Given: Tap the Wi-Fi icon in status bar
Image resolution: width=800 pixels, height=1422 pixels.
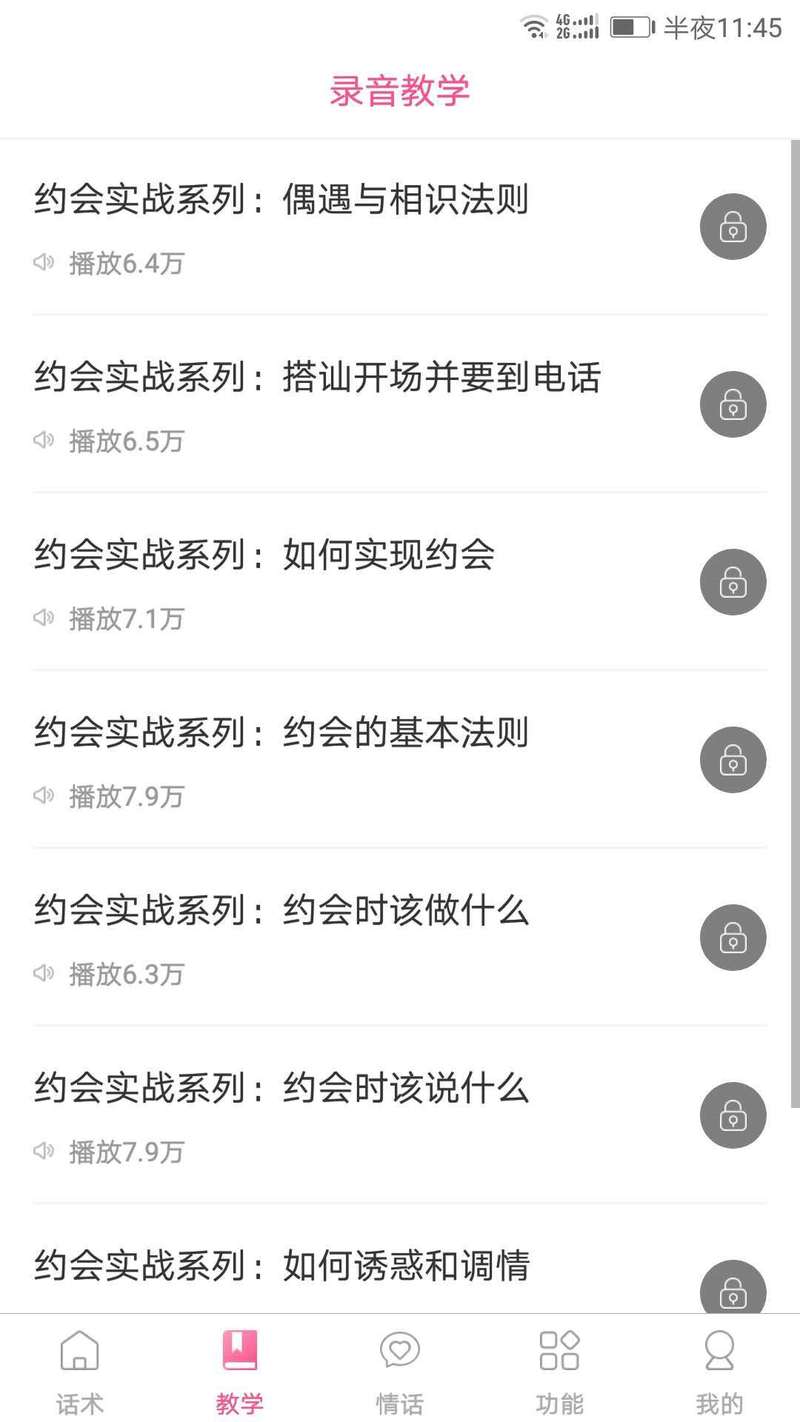Looking at the screenshot, I should (x=536, y=27).
